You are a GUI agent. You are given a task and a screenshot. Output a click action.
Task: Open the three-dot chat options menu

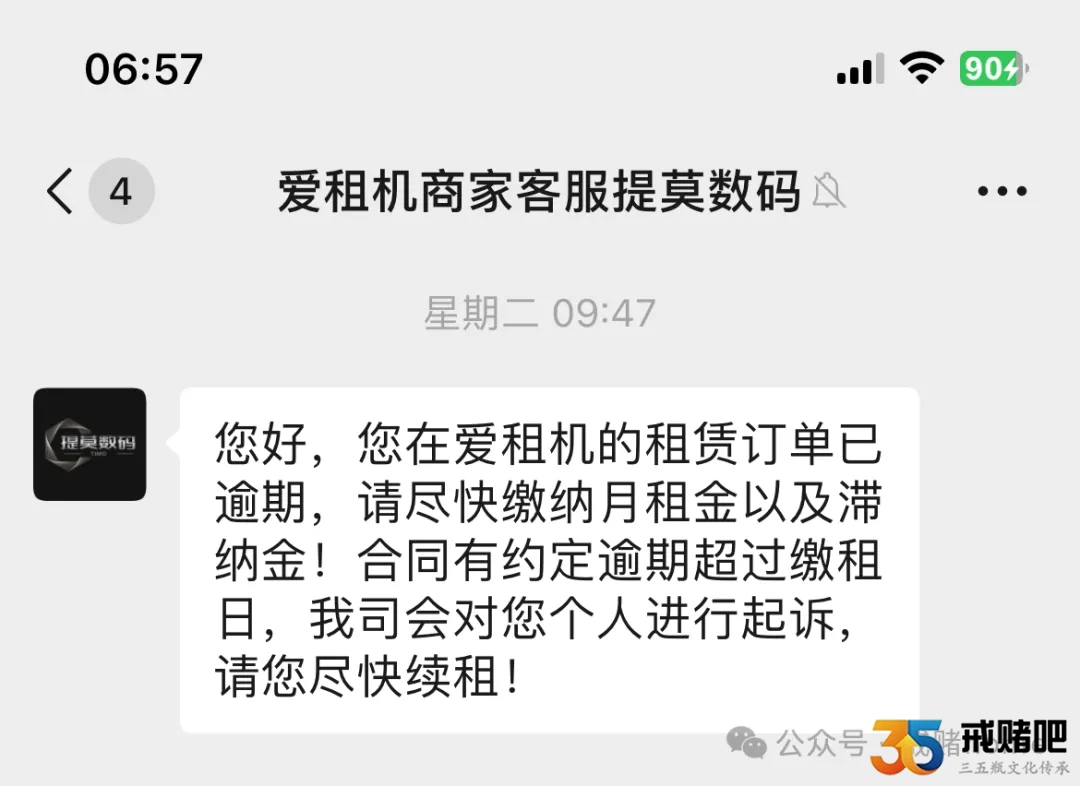coord(1001,191)
